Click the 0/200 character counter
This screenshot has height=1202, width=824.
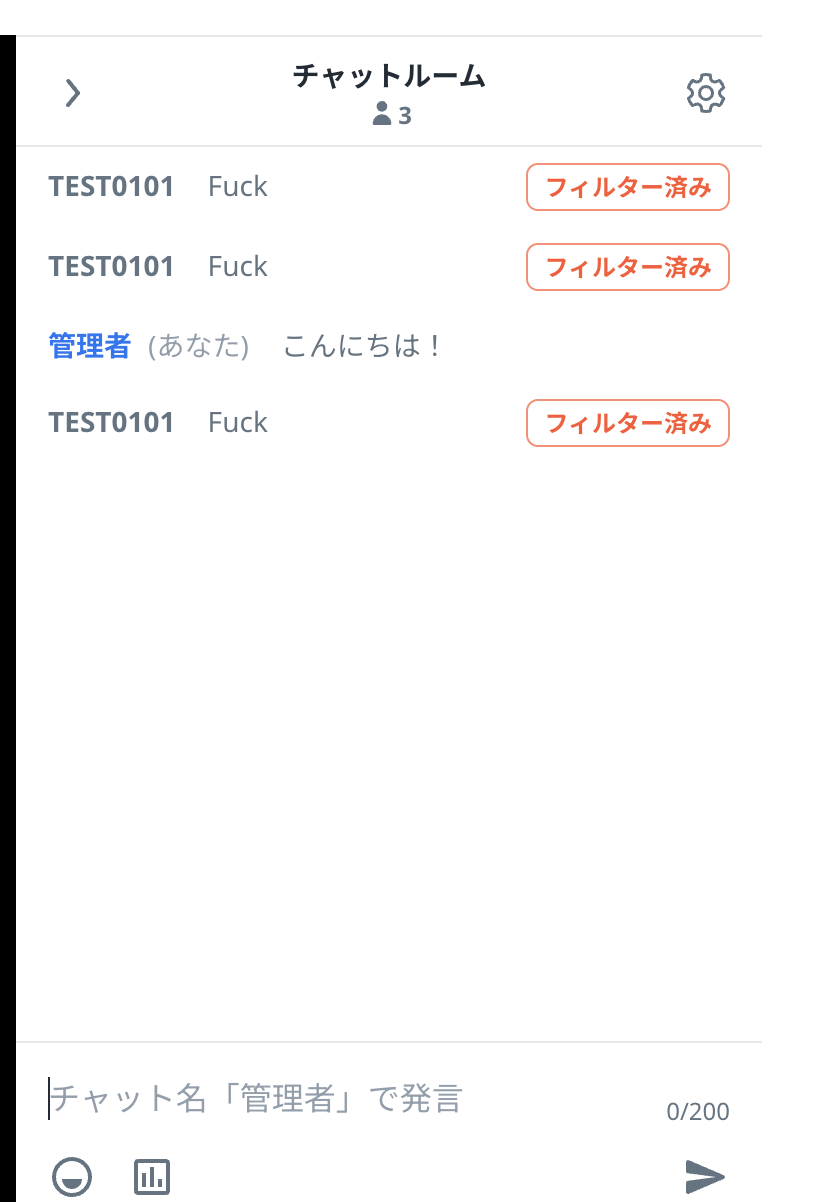click(698, 1110)
